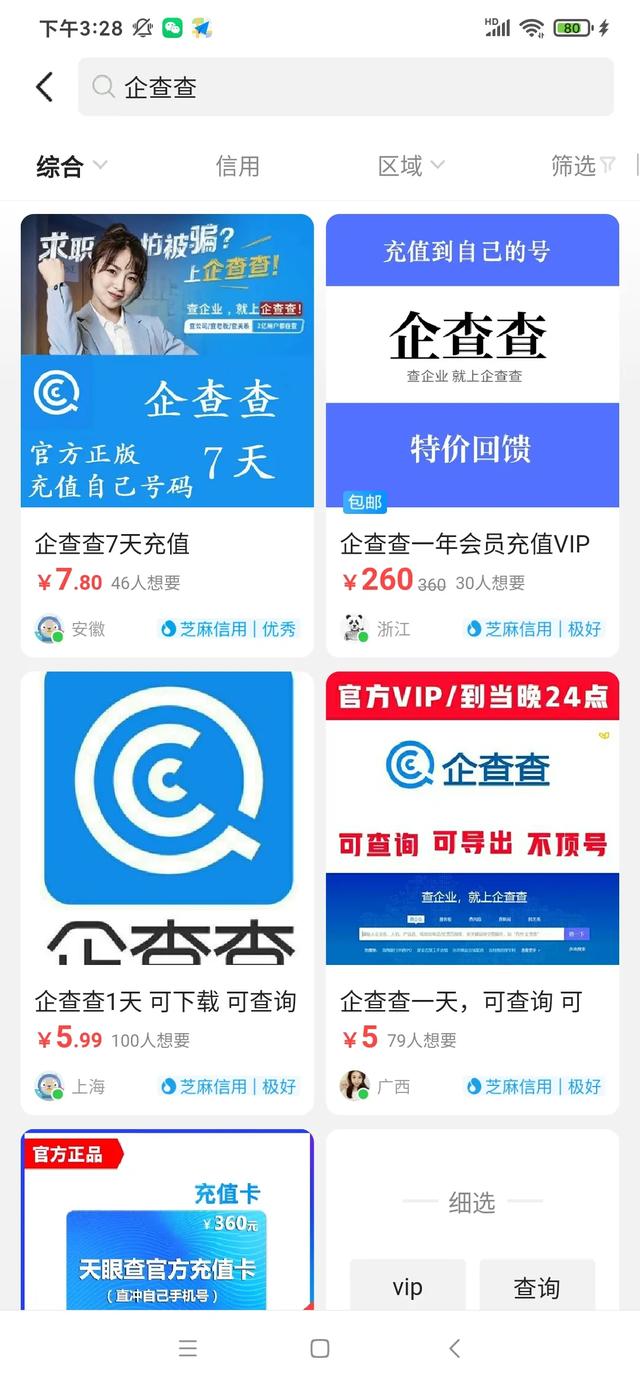
Task: Sort results by 信用
Action: tap(237, 166)
